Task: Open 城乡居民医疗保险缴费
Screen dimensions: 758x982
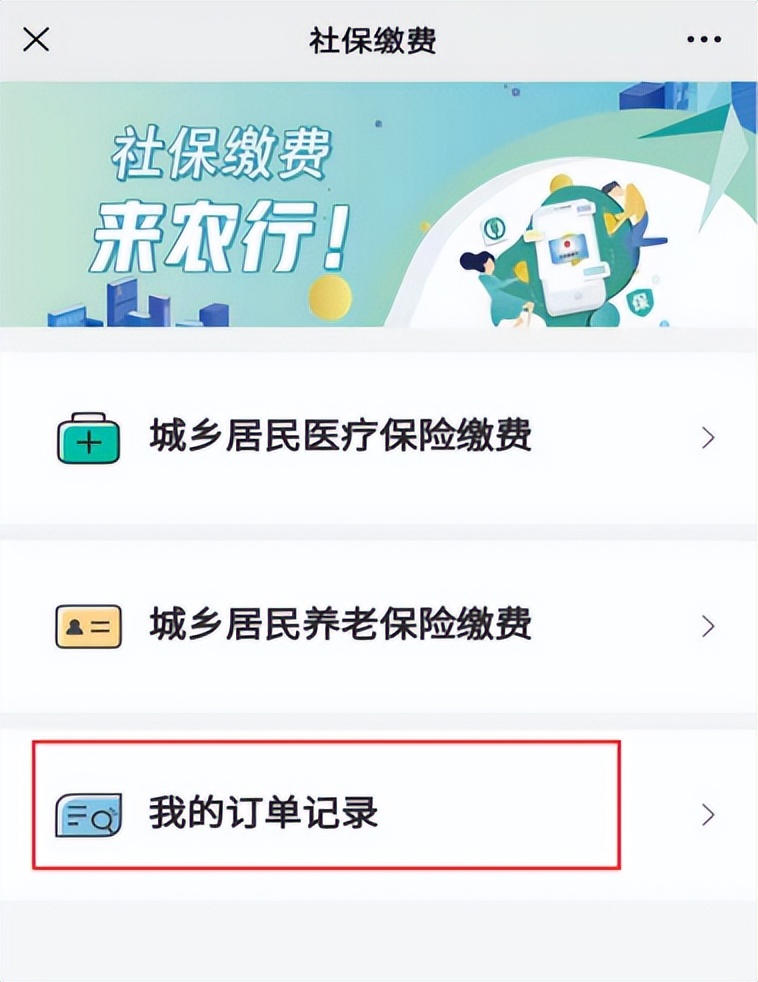Action: [378, 438]
